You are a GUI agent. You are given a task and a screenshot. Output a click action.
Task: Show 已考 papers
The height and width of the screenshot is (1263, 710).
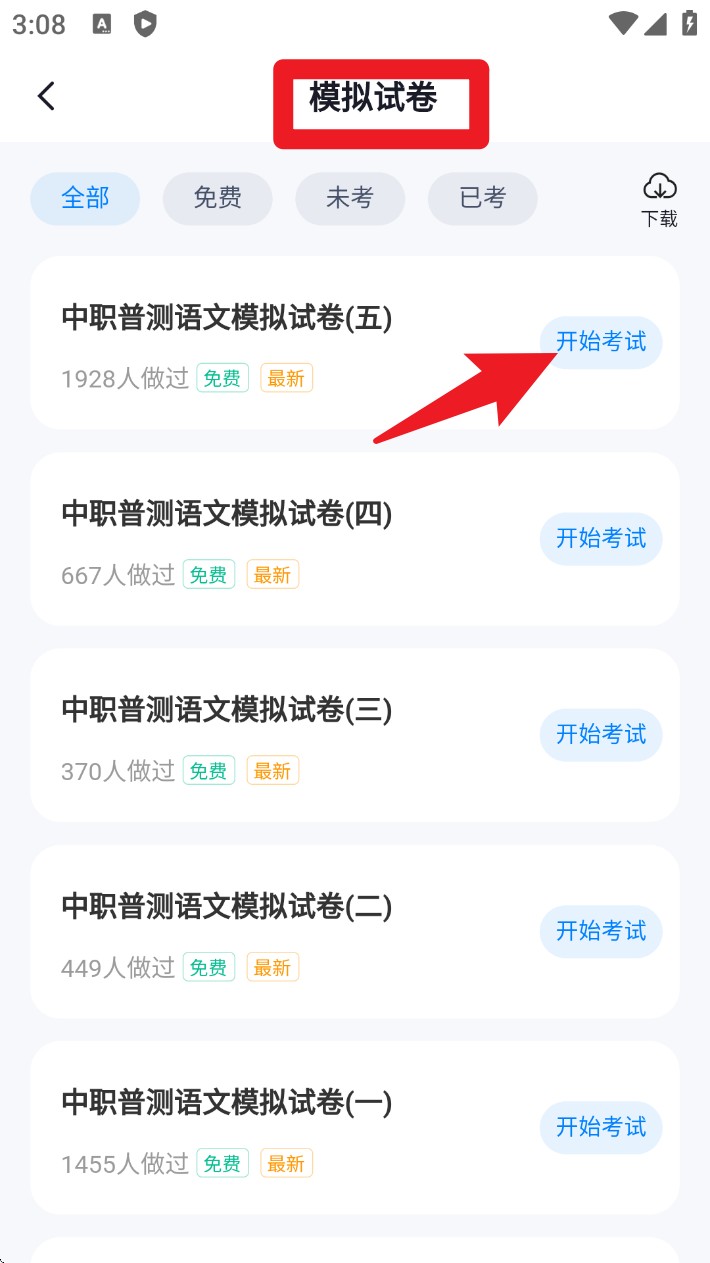click(482, 198)
